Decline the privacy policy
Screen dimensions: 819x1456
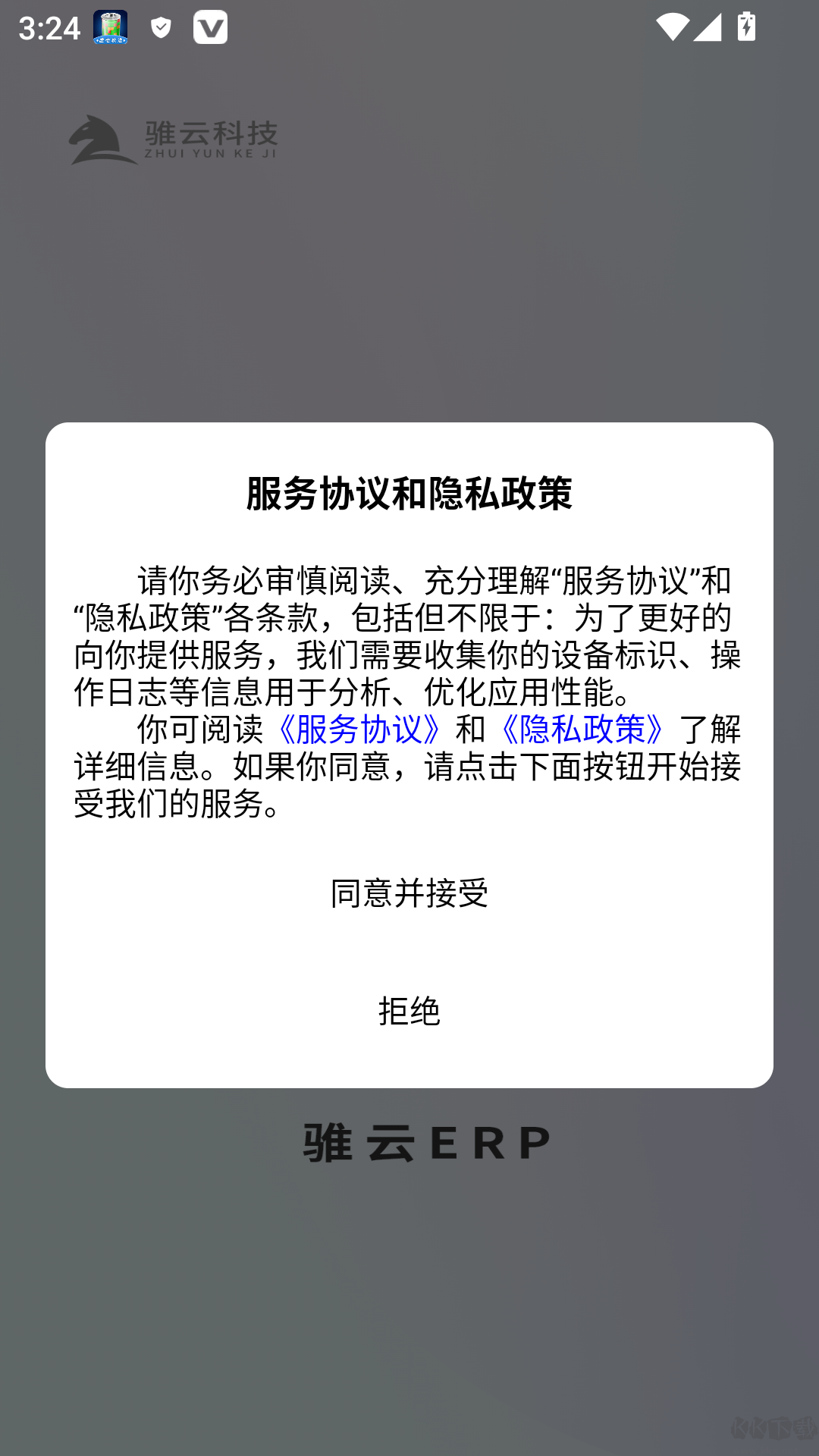409,1012
